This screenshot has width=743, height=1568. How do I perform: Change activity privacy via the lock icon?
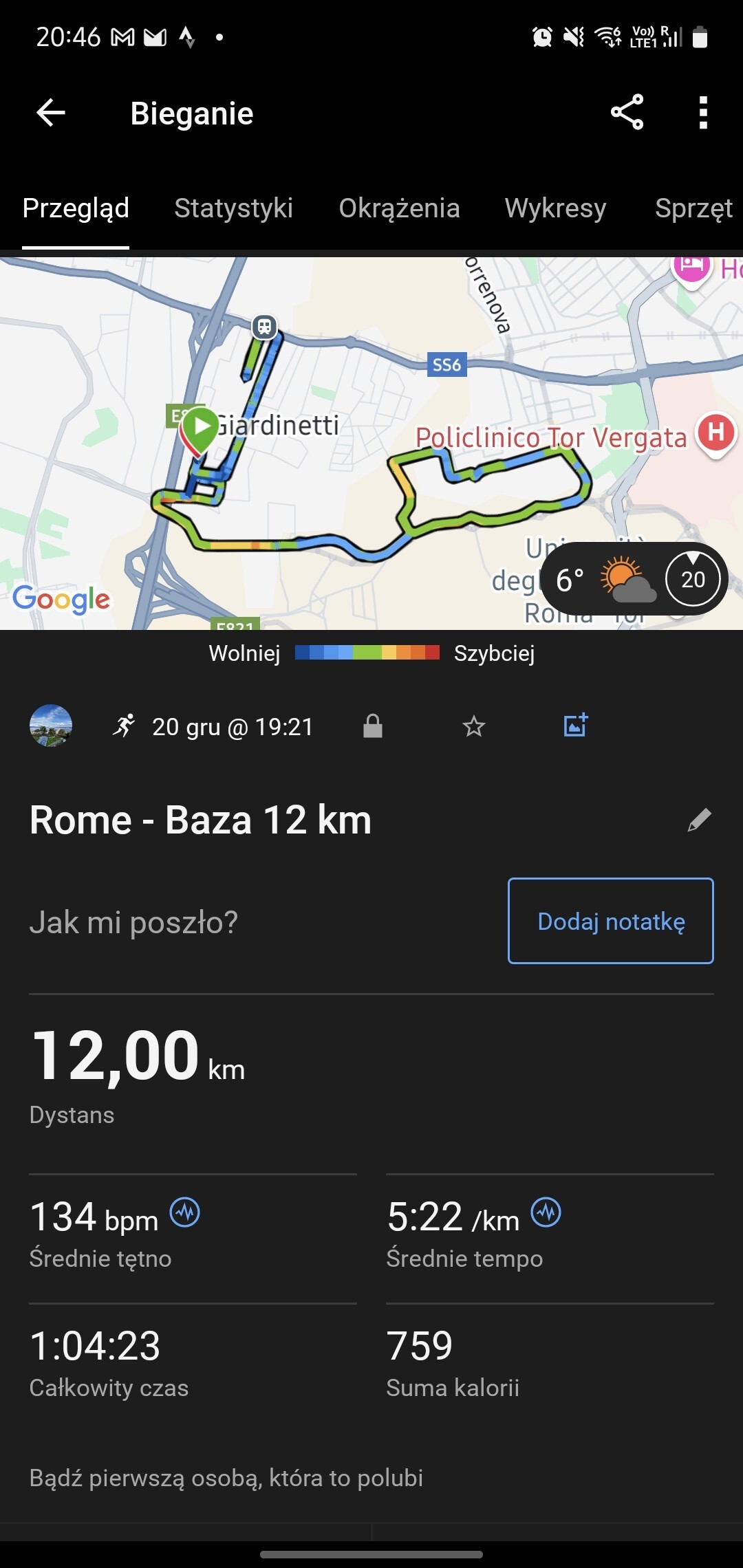pos(372,726)
